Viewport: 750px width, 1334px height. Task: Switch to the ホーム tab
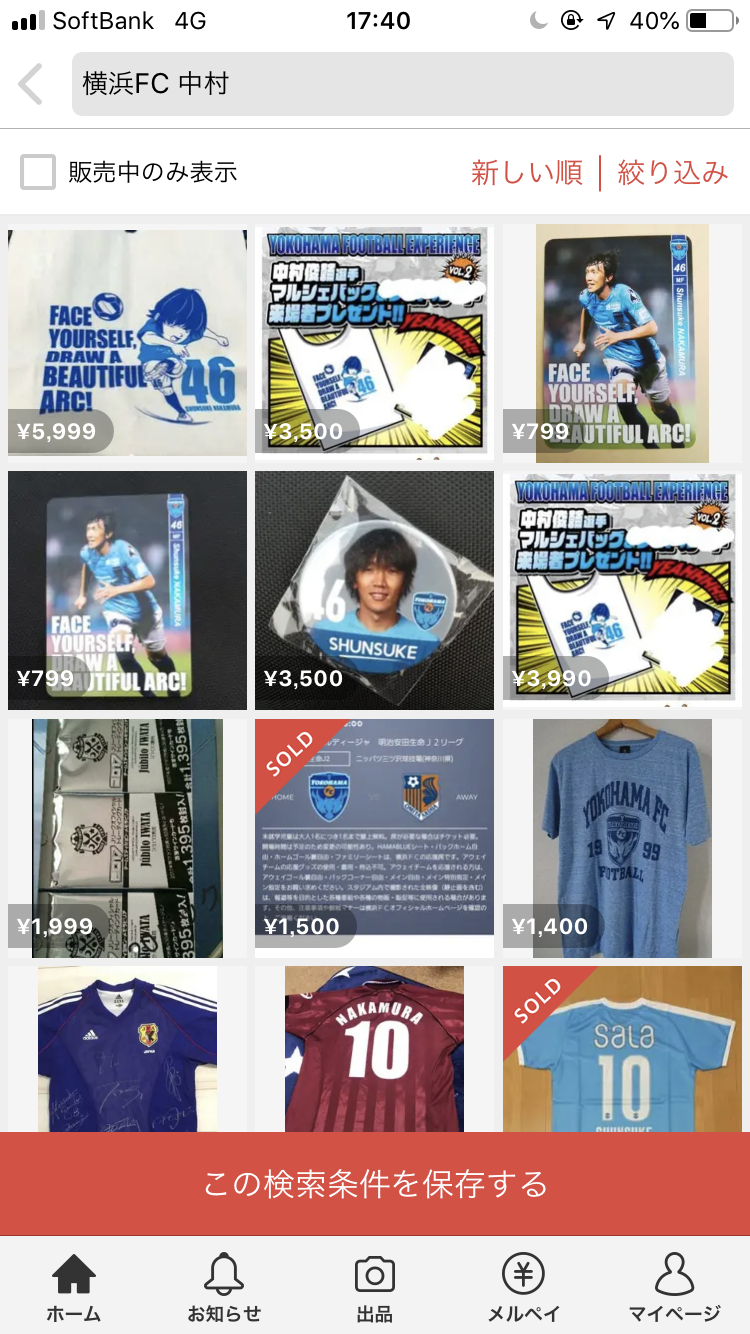point(74,1288)
